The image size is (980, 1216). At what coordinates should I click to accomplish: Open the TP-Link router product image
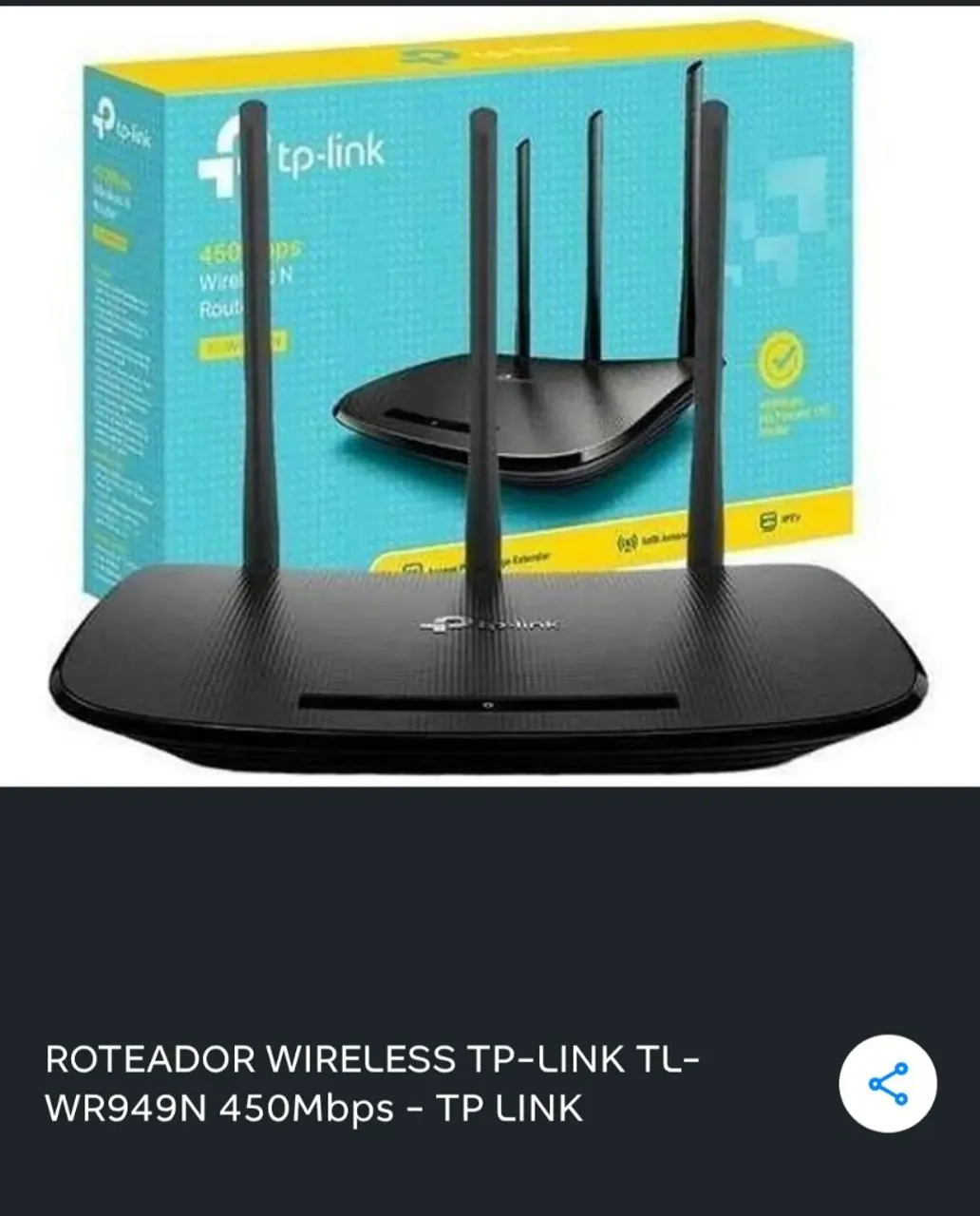point(489,399)
